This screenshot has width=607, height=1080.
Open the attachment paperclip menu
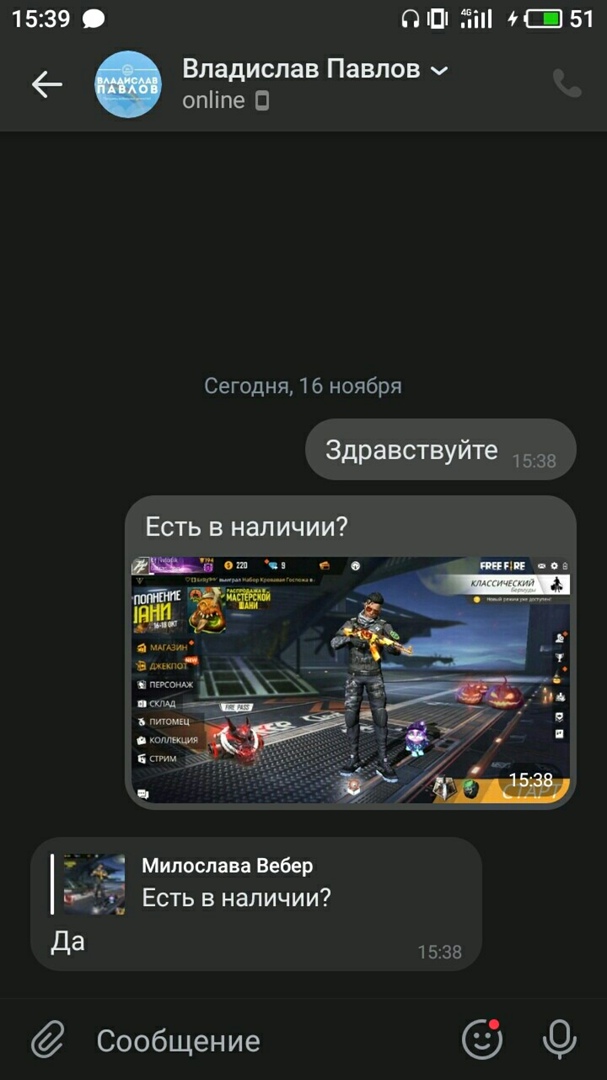(47, 1040)
